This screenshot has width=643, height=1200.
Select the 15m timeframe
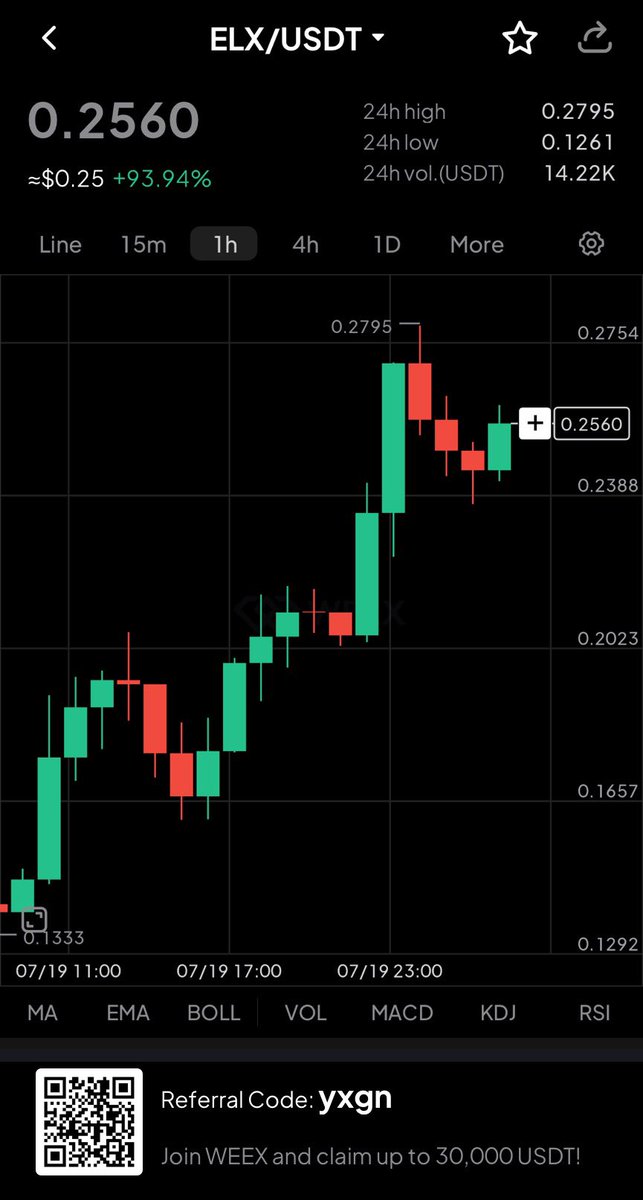point(143,244)
